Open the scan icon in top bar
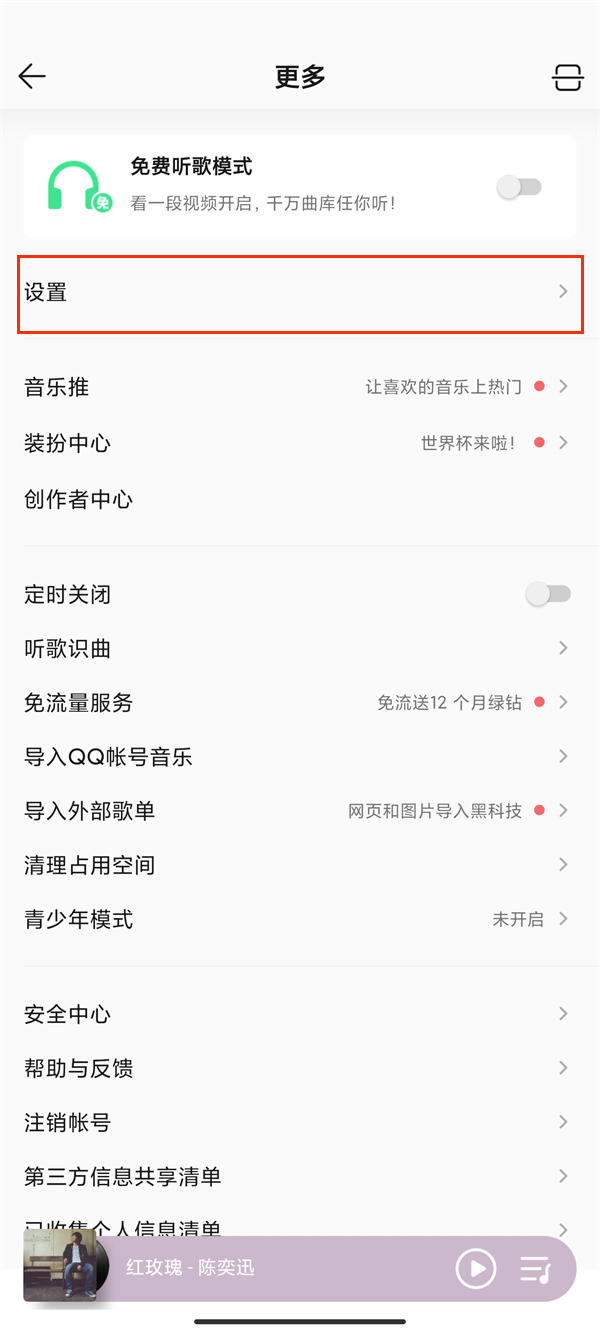Screen dimensions: 600x1333 (x=567, y=77)
